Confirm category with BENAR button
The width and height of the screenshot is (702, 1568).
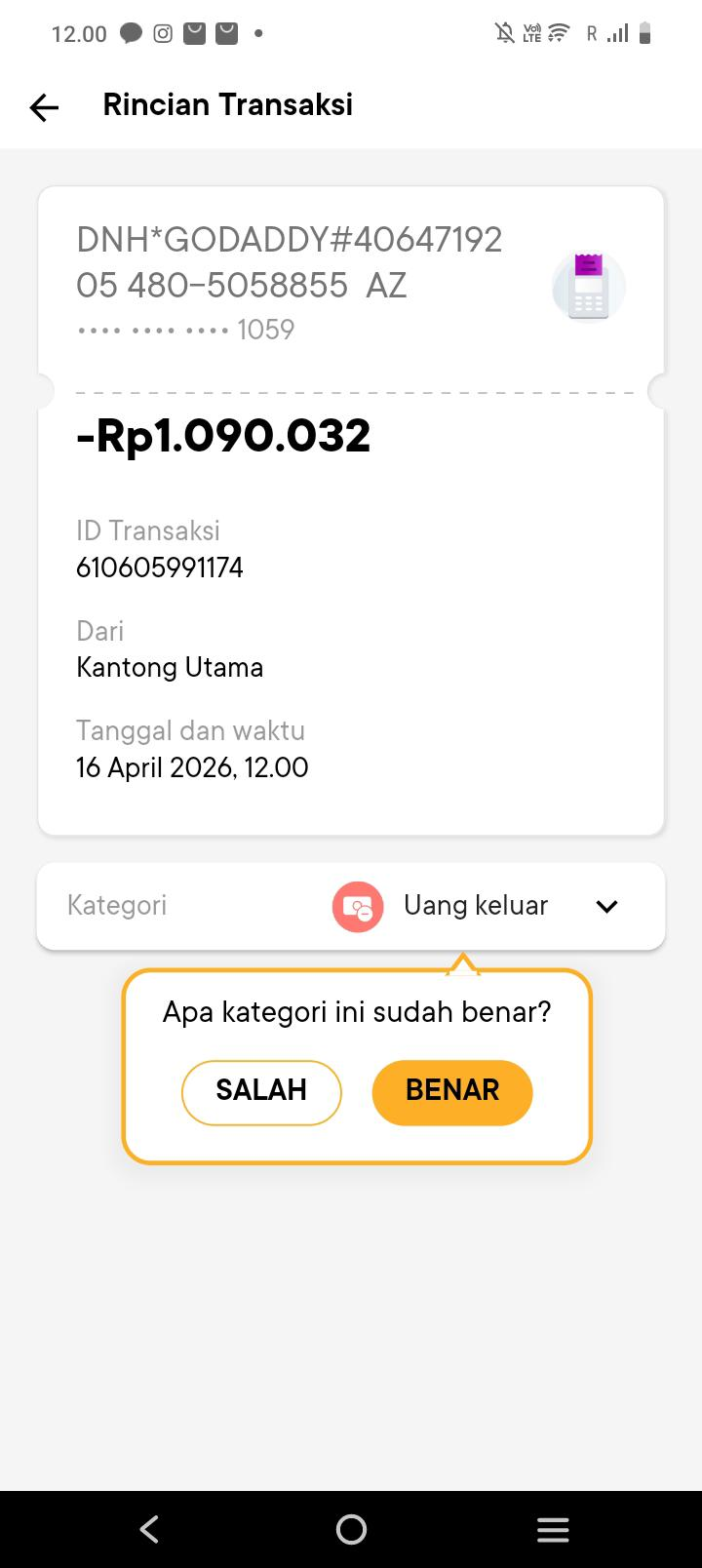click(451, 1091)
